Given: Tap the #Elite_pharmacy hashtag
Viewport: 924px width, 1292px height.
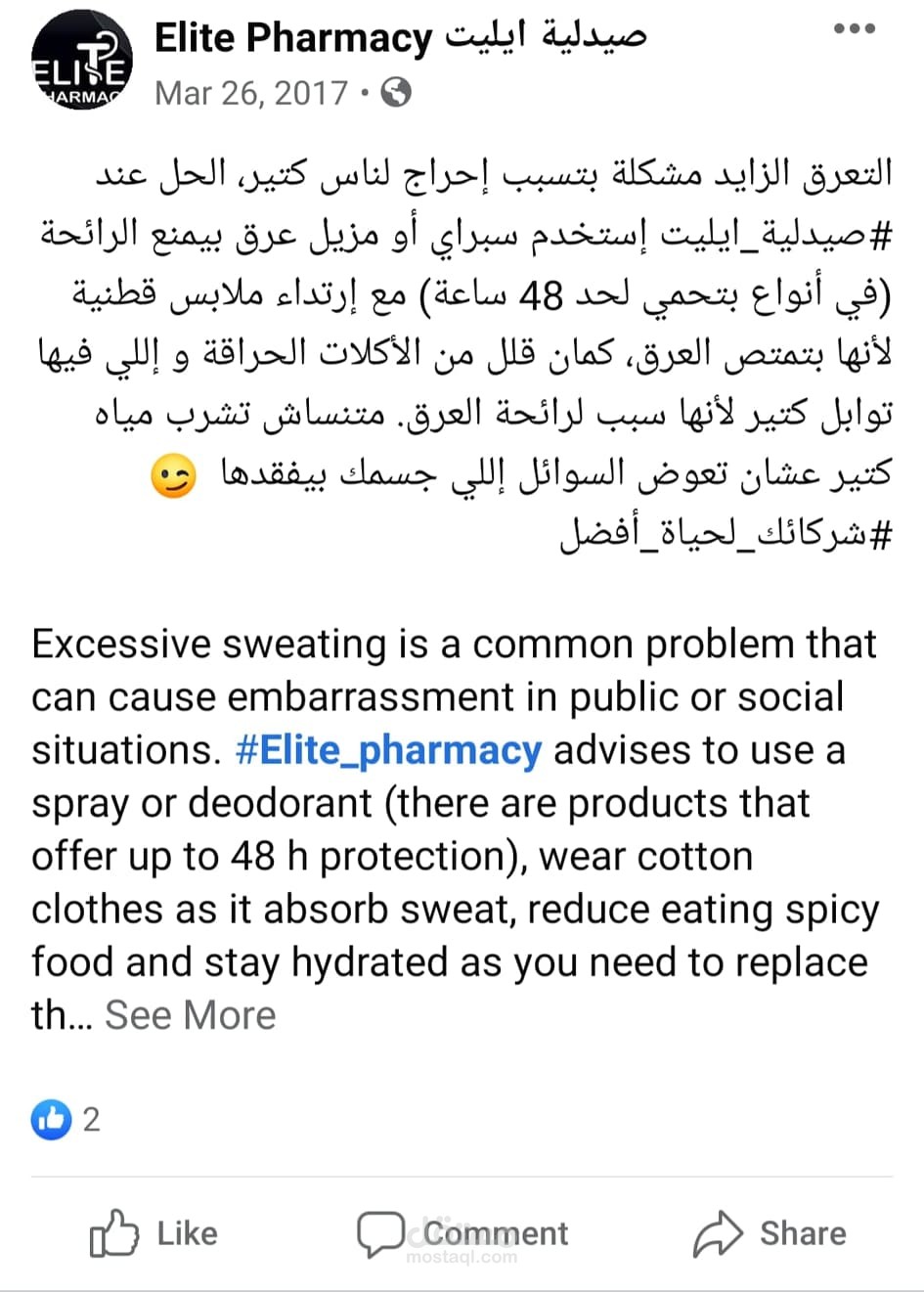Looking at the screenshot, I should pos(388,750).
